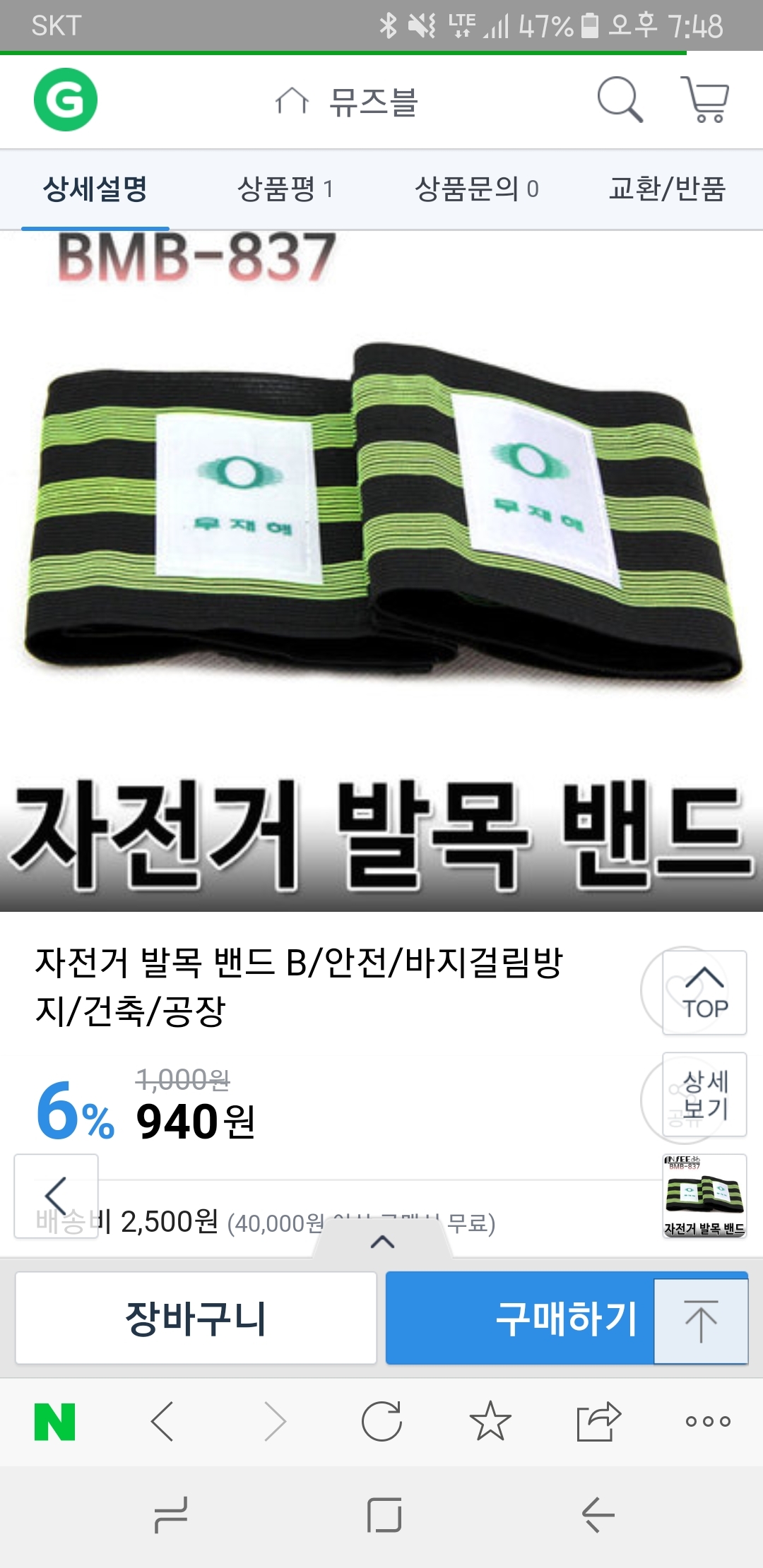Image resolution: width=763 pixels, height=1568 pixels.
Task: Reload the page in browser toolbar
Action: (x=381, y=1420)
